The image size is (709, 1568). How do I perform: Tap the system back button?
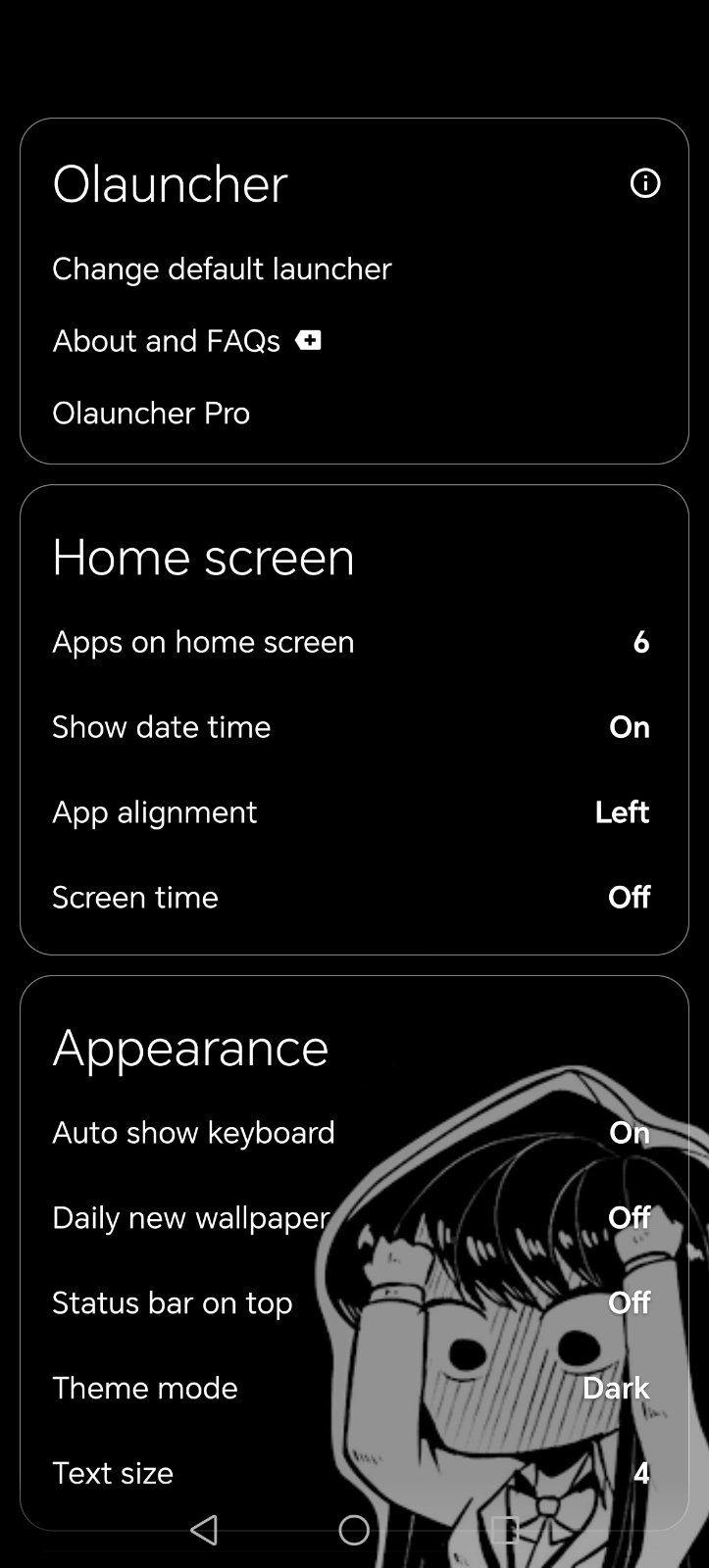(x=204, y=1530)
